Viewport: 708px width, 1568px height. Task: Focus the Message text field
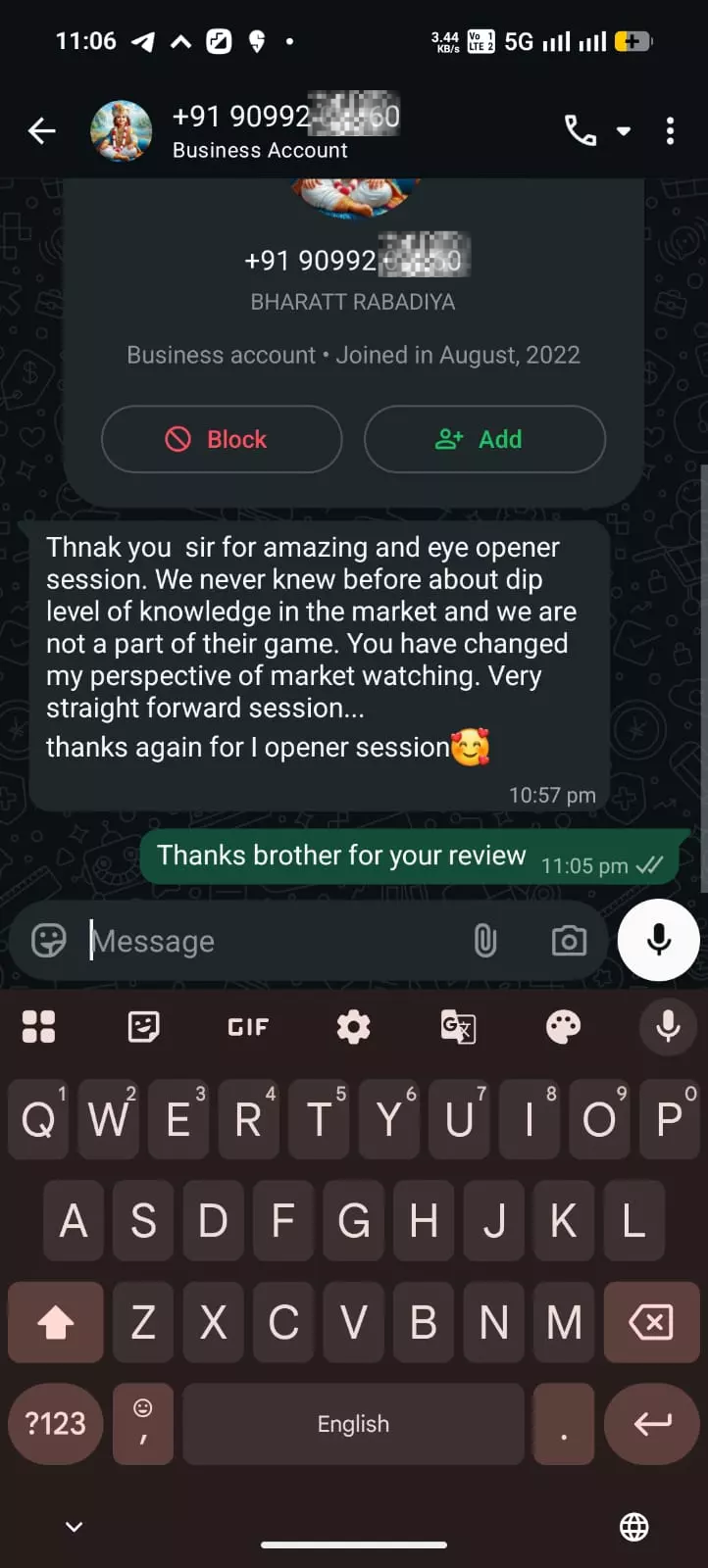(x=275, y=941)
